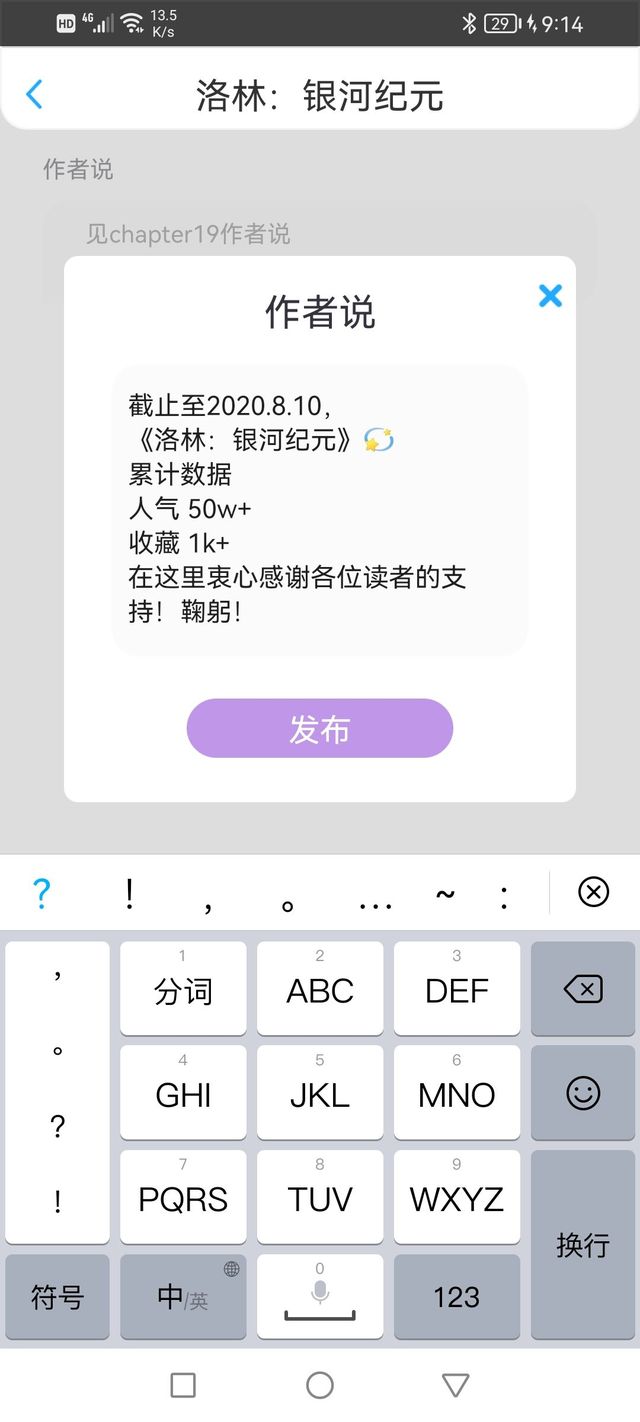
Task: Tap the 发布 publish button
Action: (320, 728)
